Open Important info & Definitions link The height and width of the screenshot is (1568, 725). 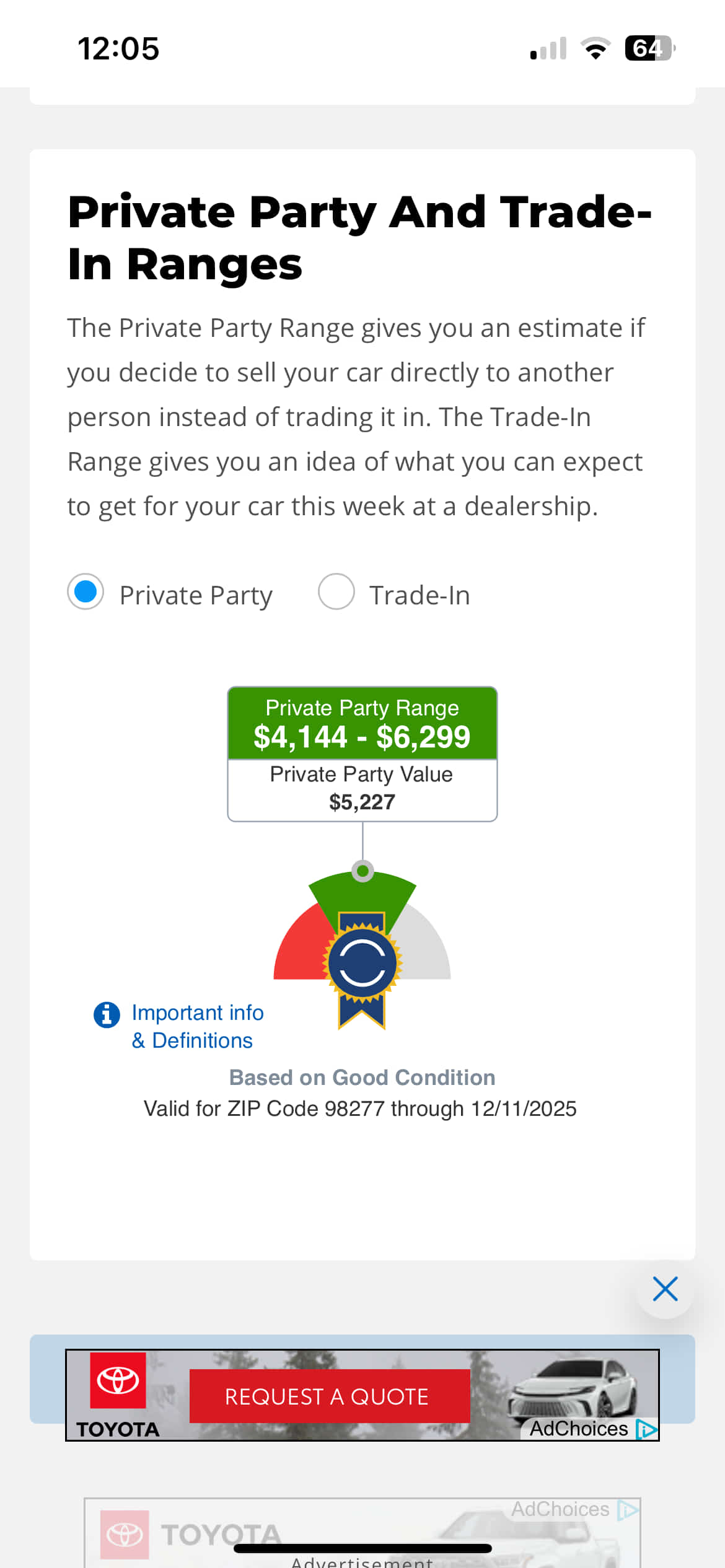coord(197,1026)
